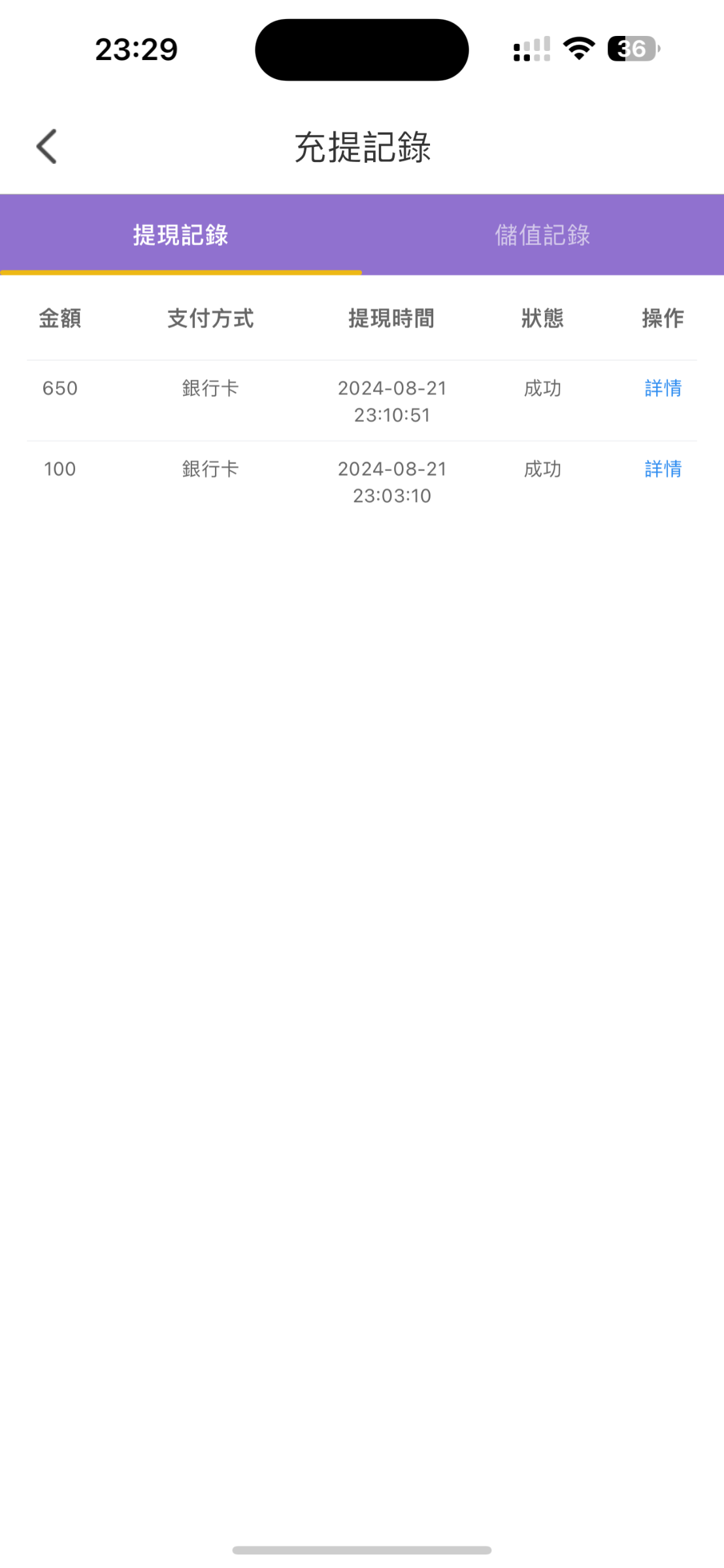Go back from 充提記錄 page
The height and width of the screenshot is (1568, 724).
pyautogui.click(x=47, y=146)
